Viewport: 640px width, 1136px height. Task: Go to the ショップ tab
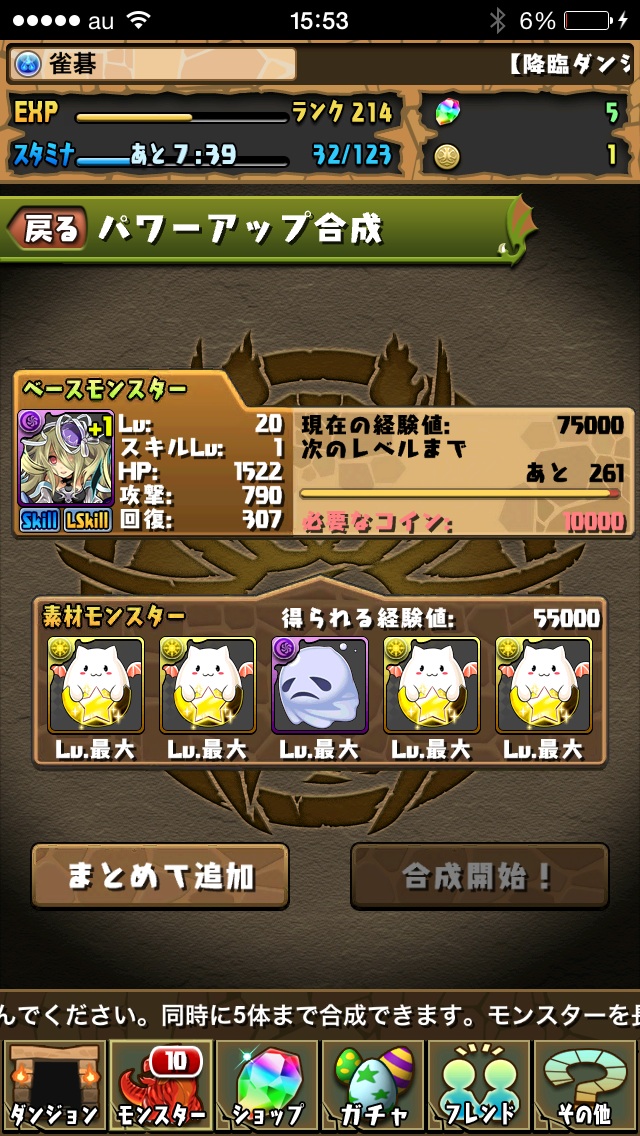tap(267, 1084)
